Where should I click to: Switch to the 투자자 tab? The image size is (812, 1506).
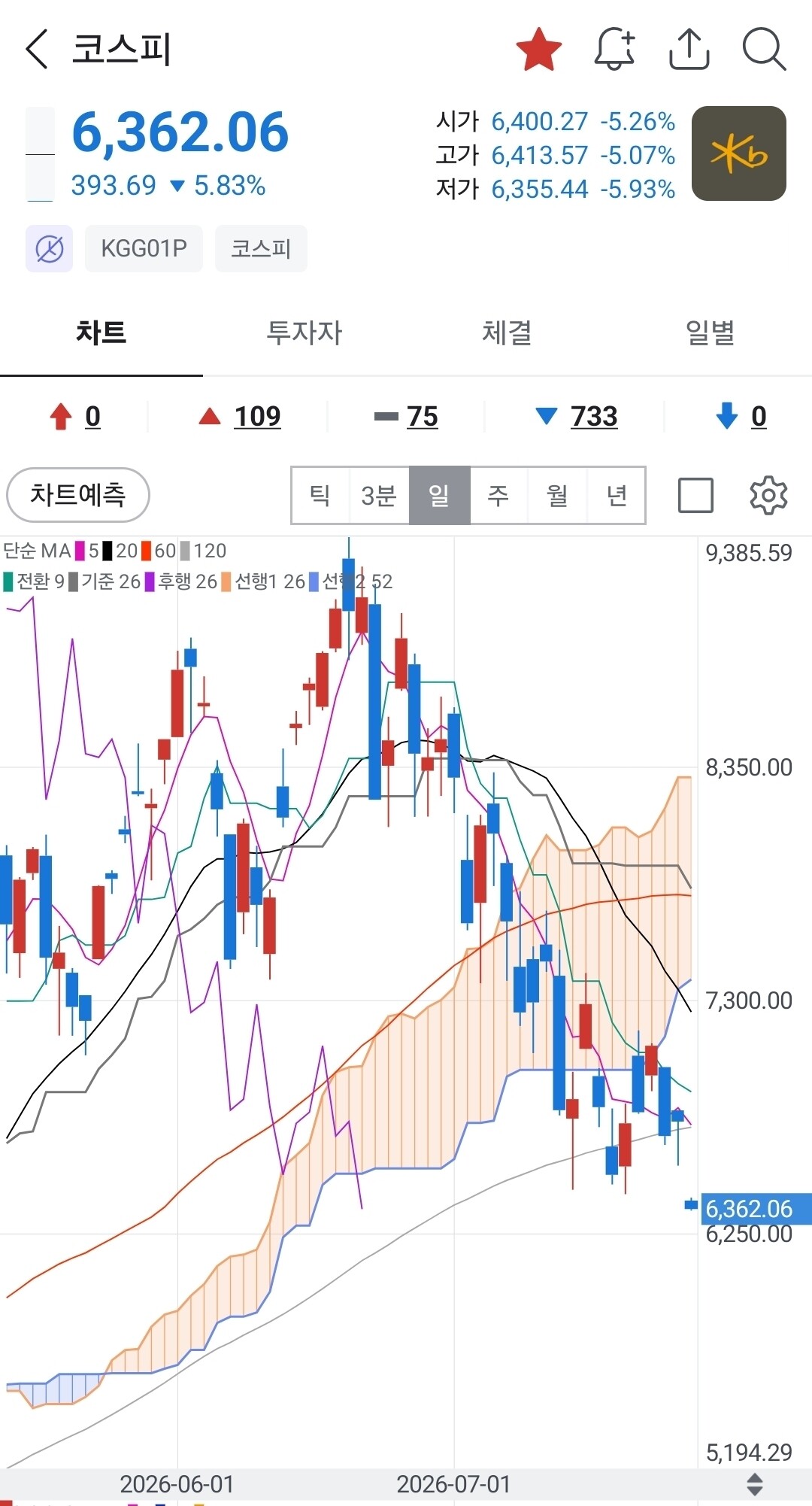tap(304, 332)
